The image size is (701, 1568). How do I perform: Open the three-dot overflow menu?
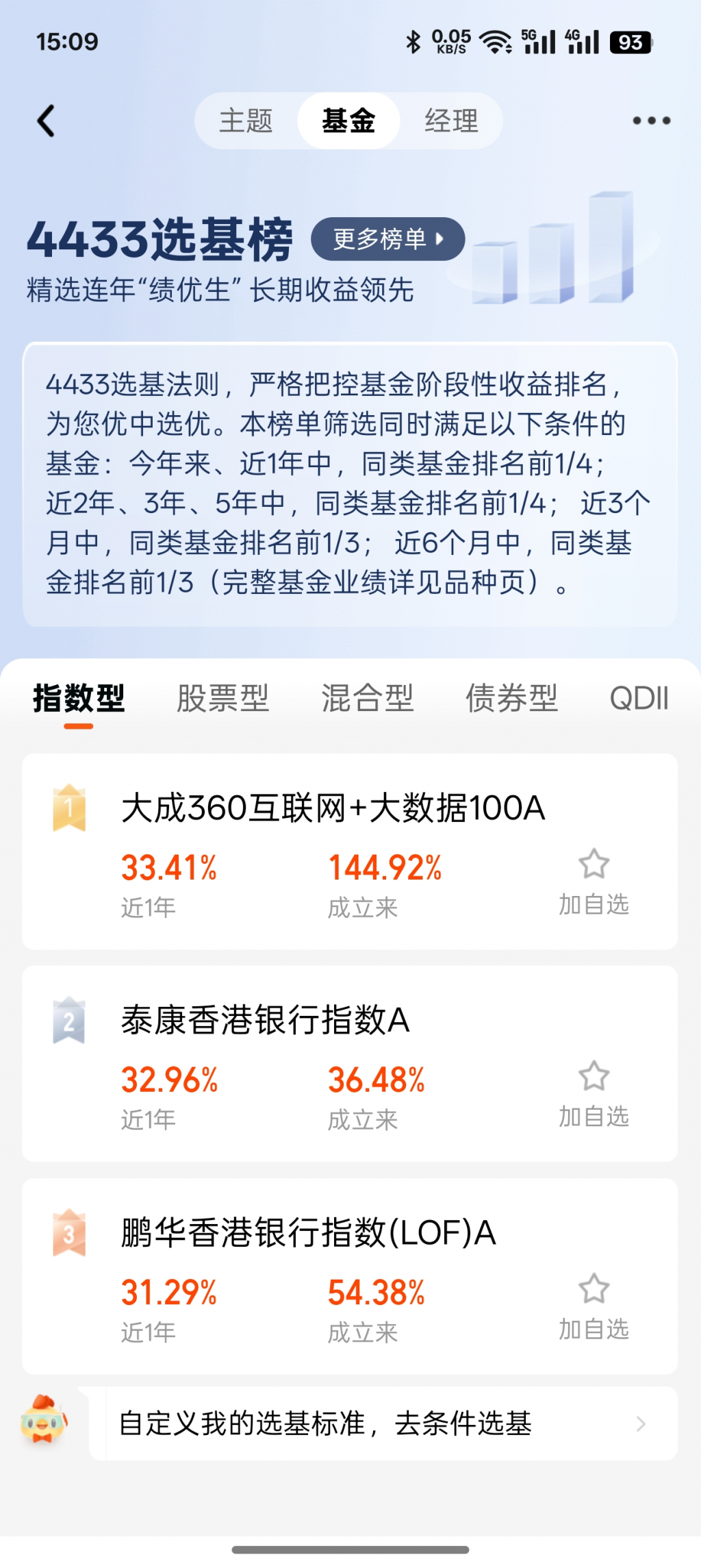(651, 121)
